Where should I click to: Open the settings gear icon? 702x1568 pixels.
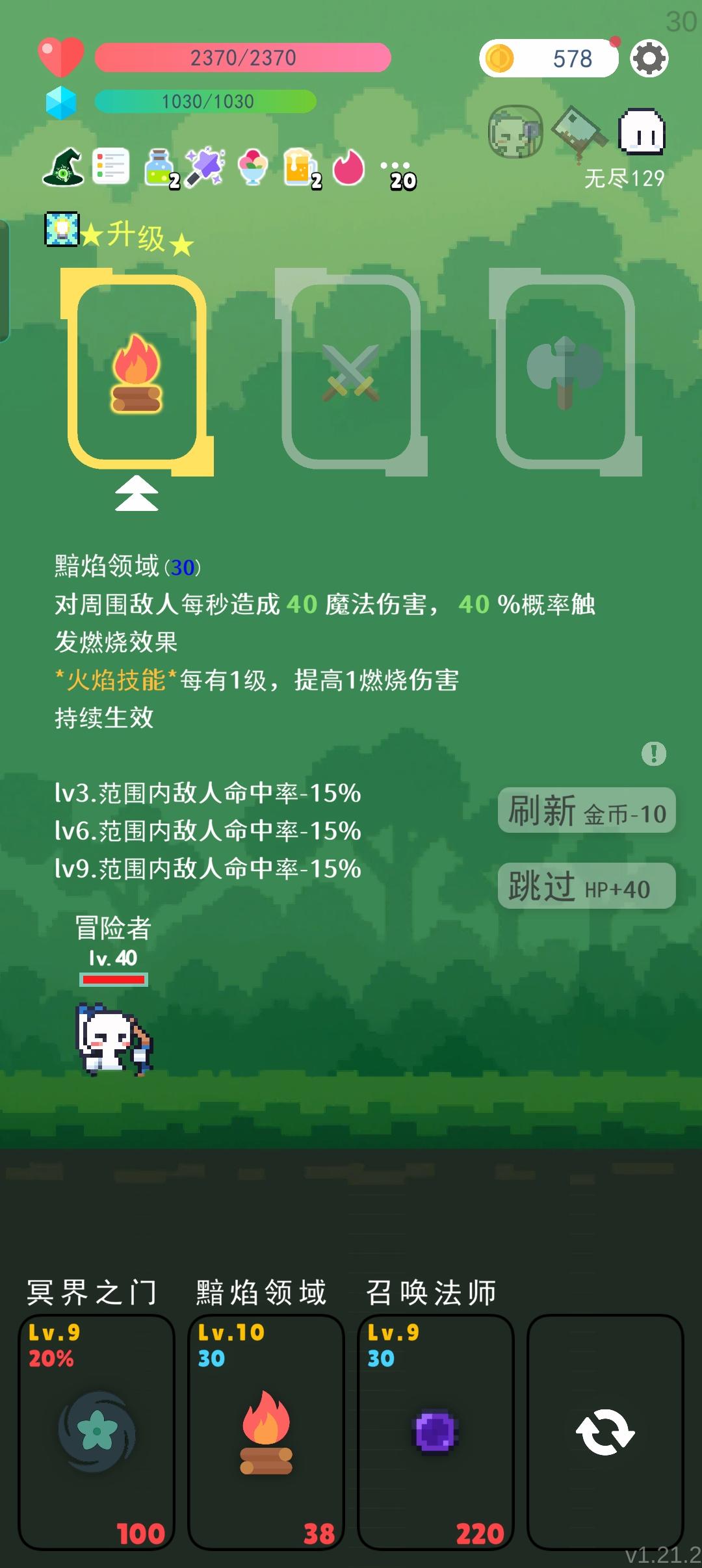click(x=649, y=59)
